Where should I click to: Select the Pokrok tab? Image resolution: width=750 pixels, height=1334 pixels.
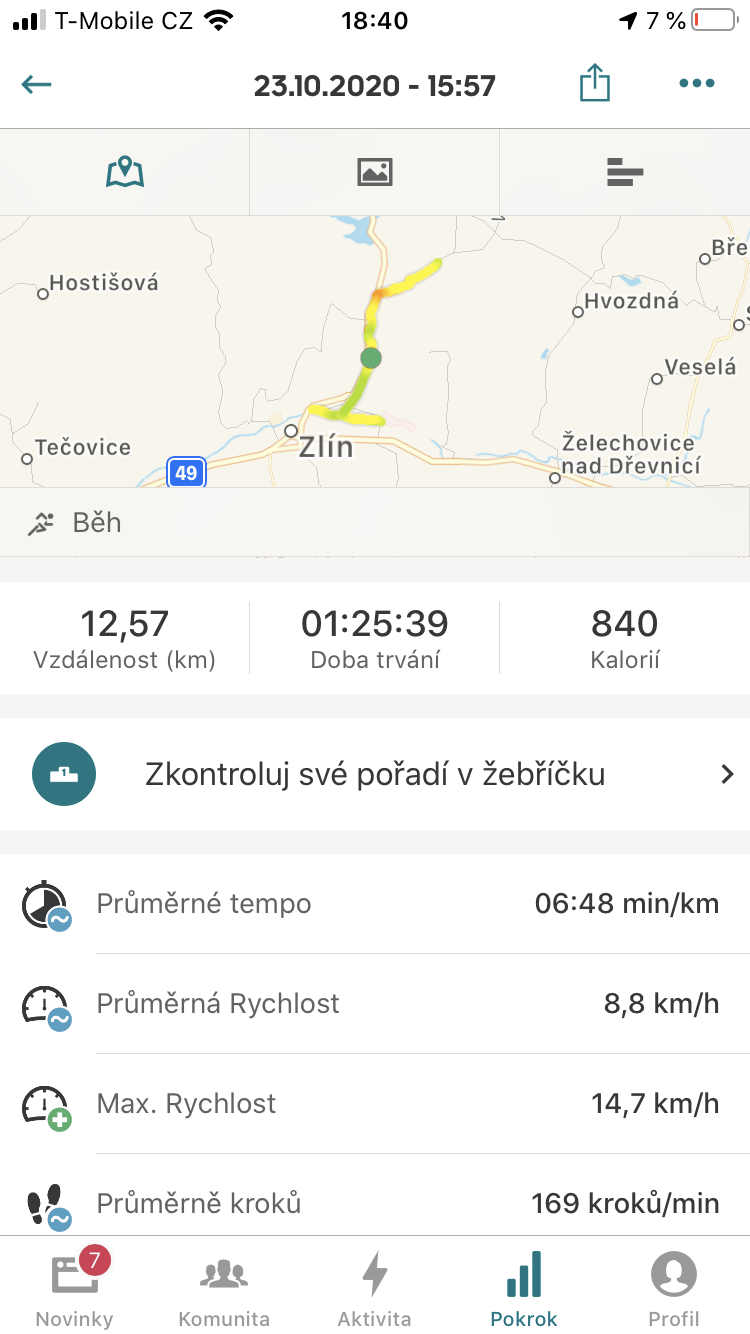click(x=524, y=1286)
